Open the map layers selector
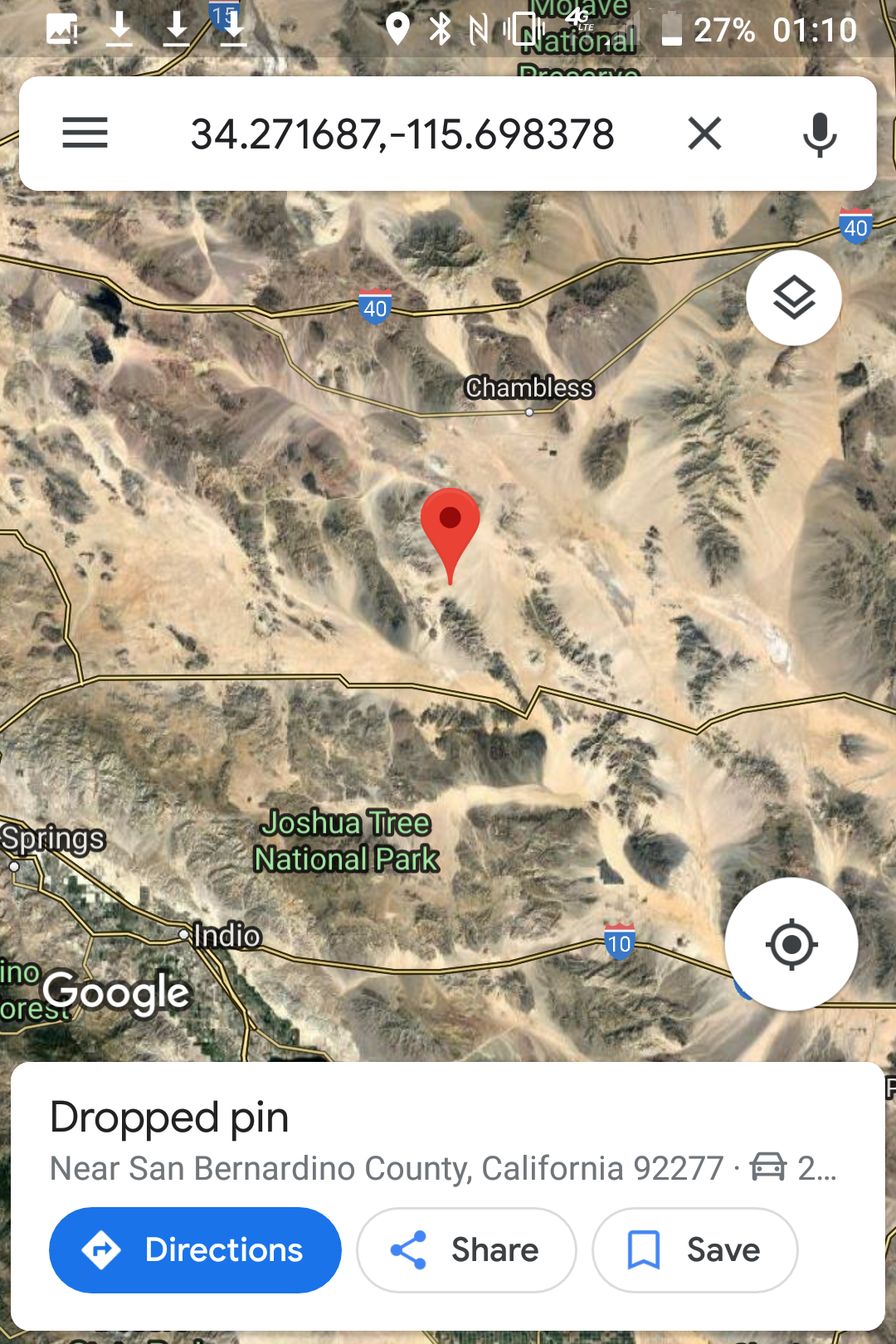896x1344 pixels. 794,298
